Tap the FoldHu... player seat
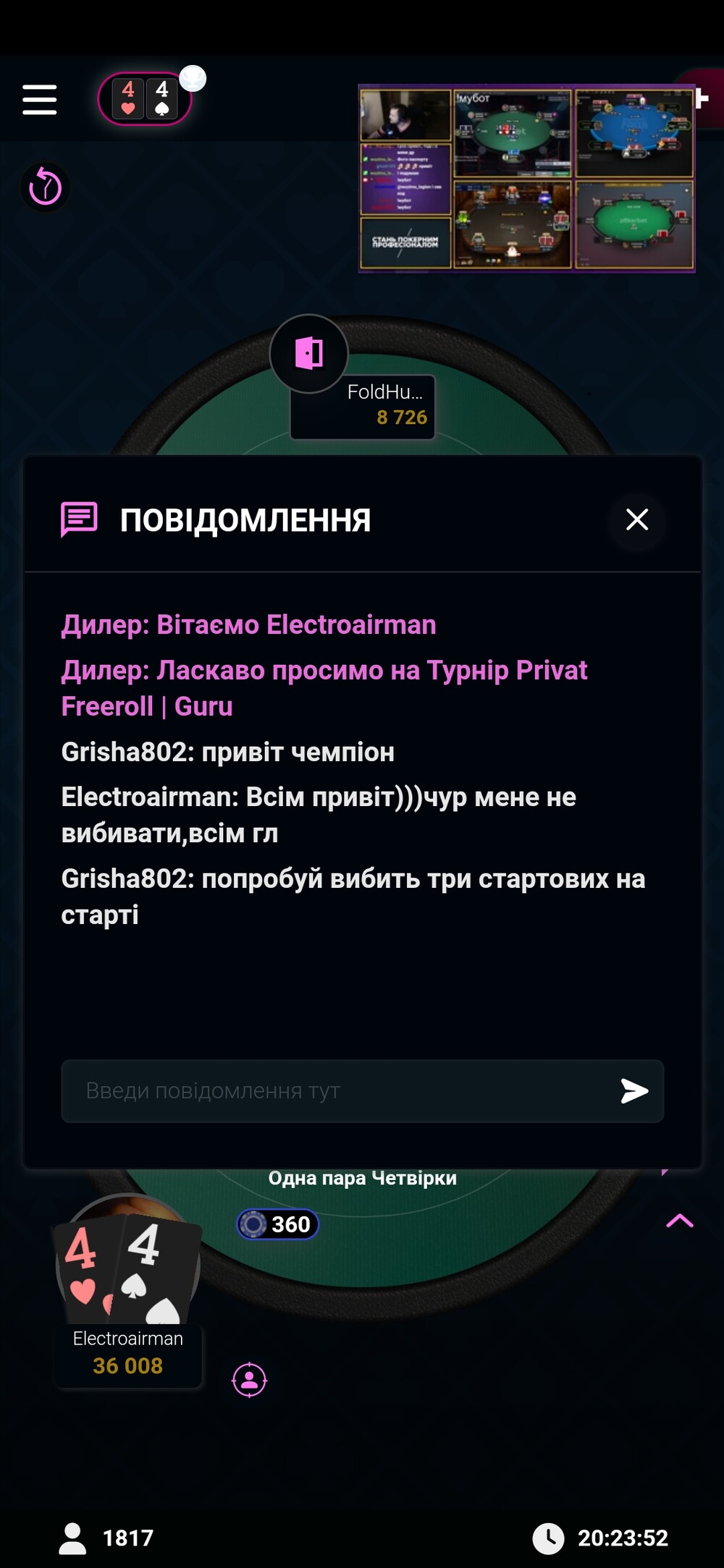This screenshot has height=1568, width=724. [362, 405]
